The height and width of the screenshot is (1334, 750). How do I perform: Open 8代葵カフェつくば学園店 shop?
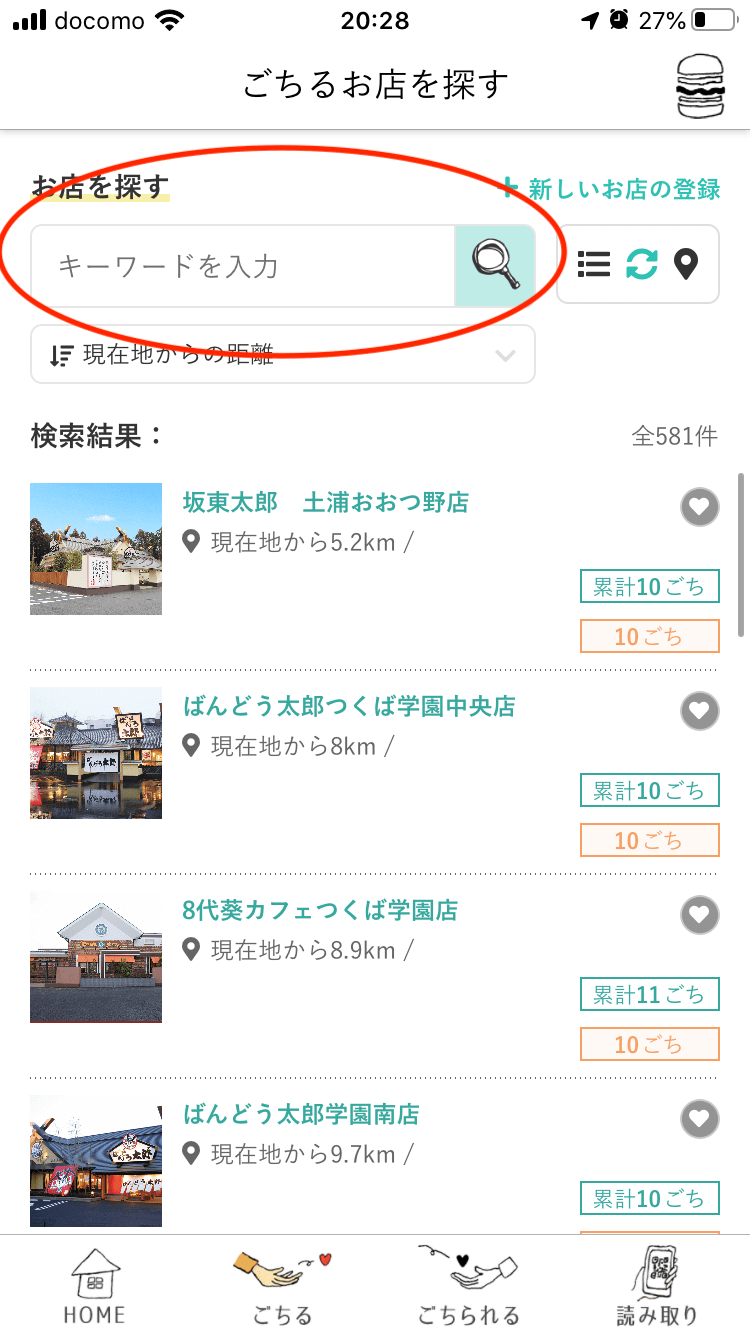[320, 910]
